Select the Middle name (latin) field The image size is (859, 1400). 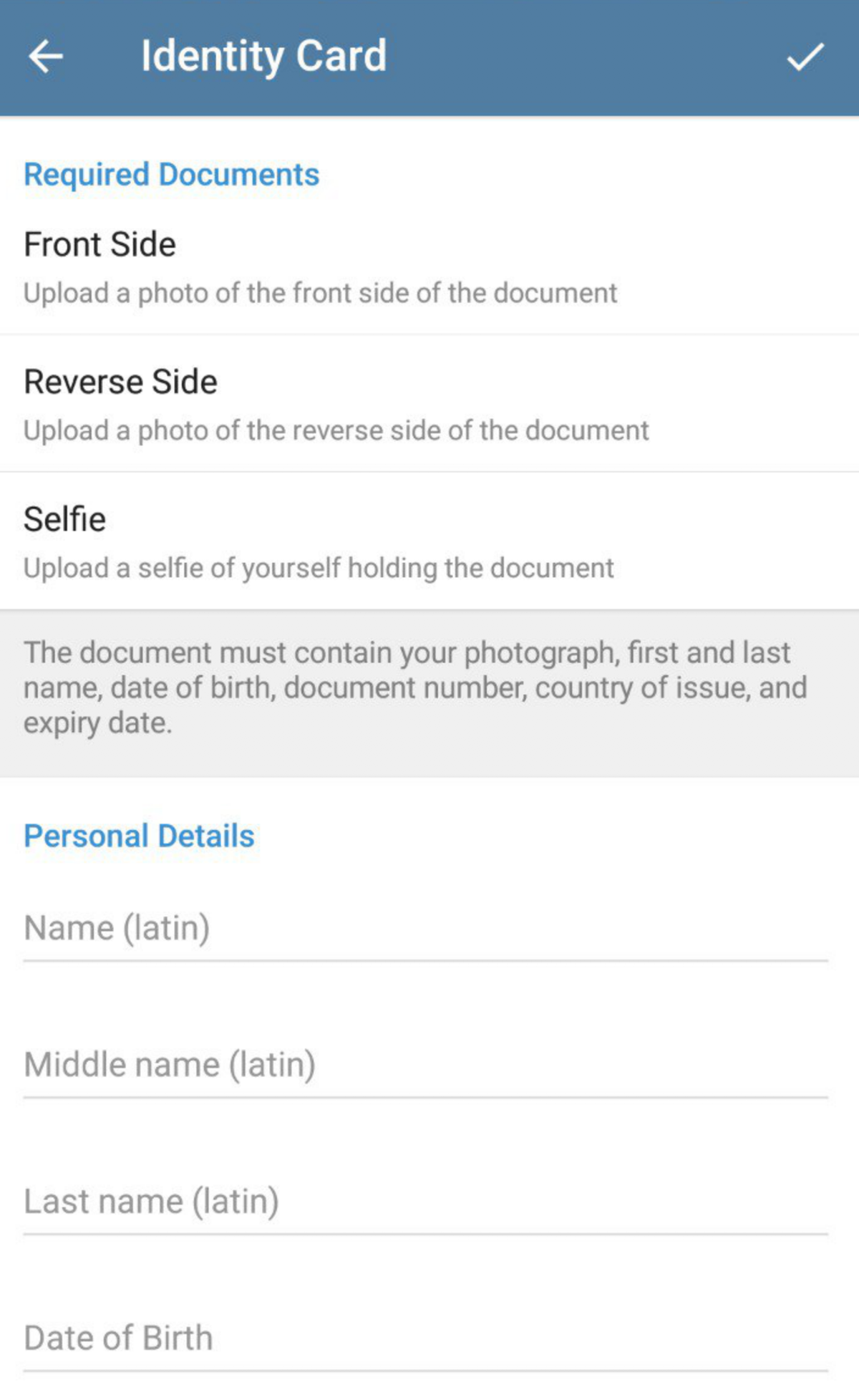425,1065
